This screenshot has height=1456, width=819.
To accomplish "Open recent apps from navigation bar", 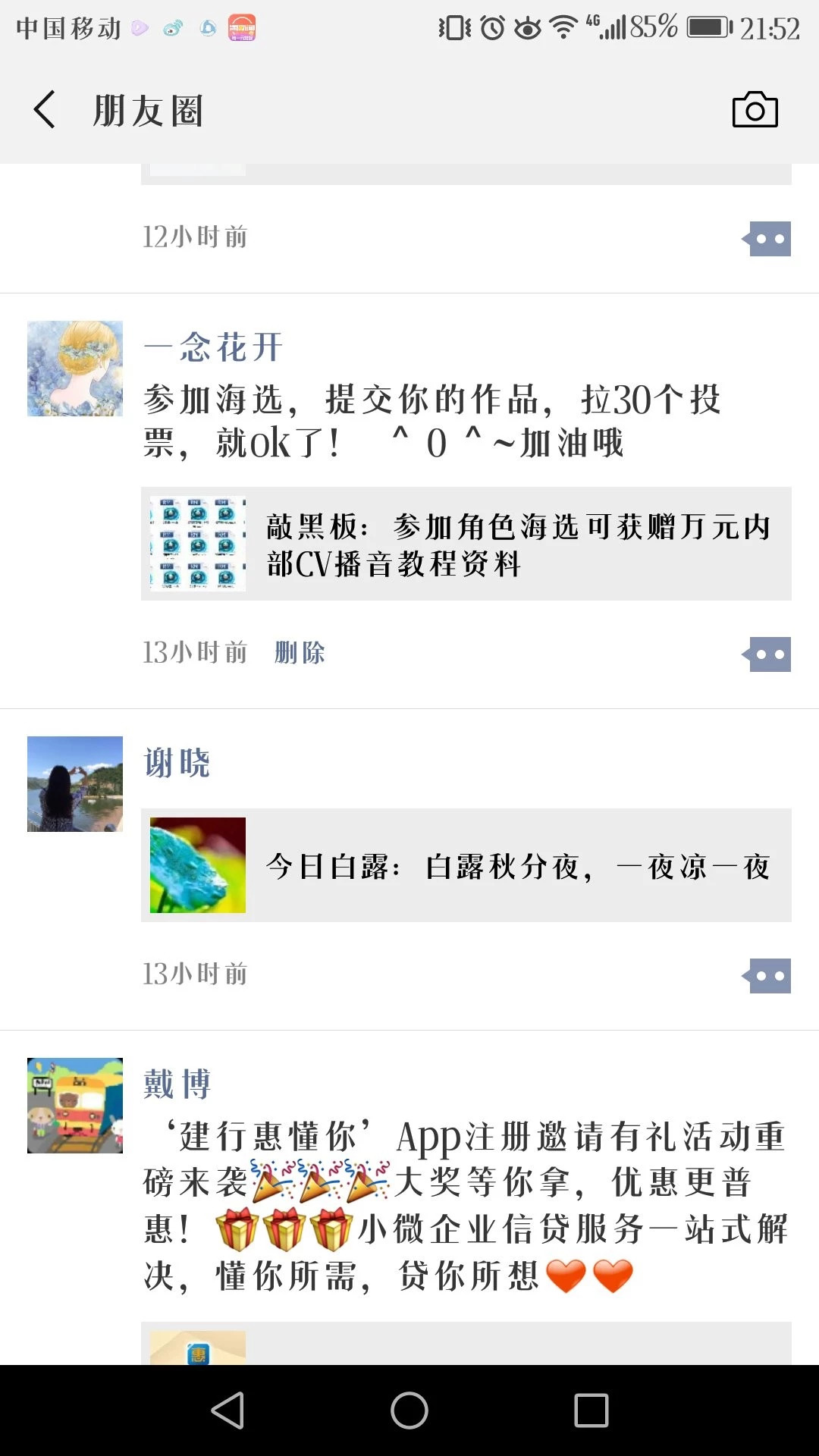I will 591,1410.
